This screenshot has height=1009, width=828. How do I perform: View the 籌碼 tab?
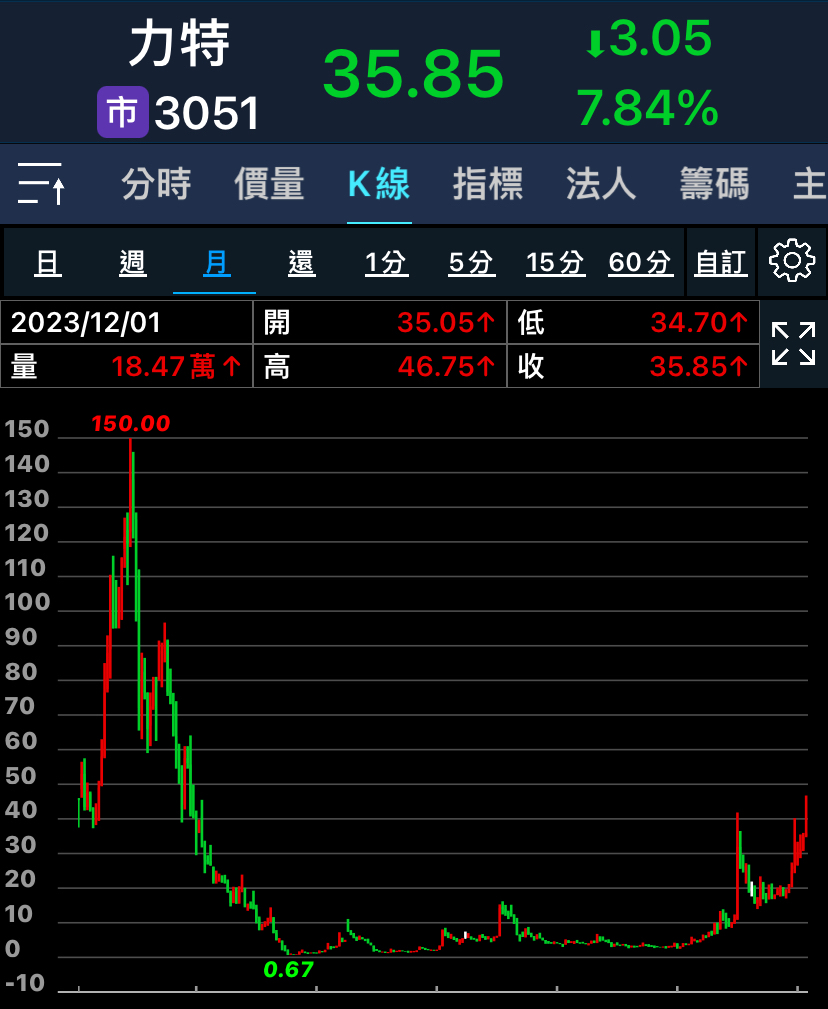pyautogui.click(x=714, y=184)
